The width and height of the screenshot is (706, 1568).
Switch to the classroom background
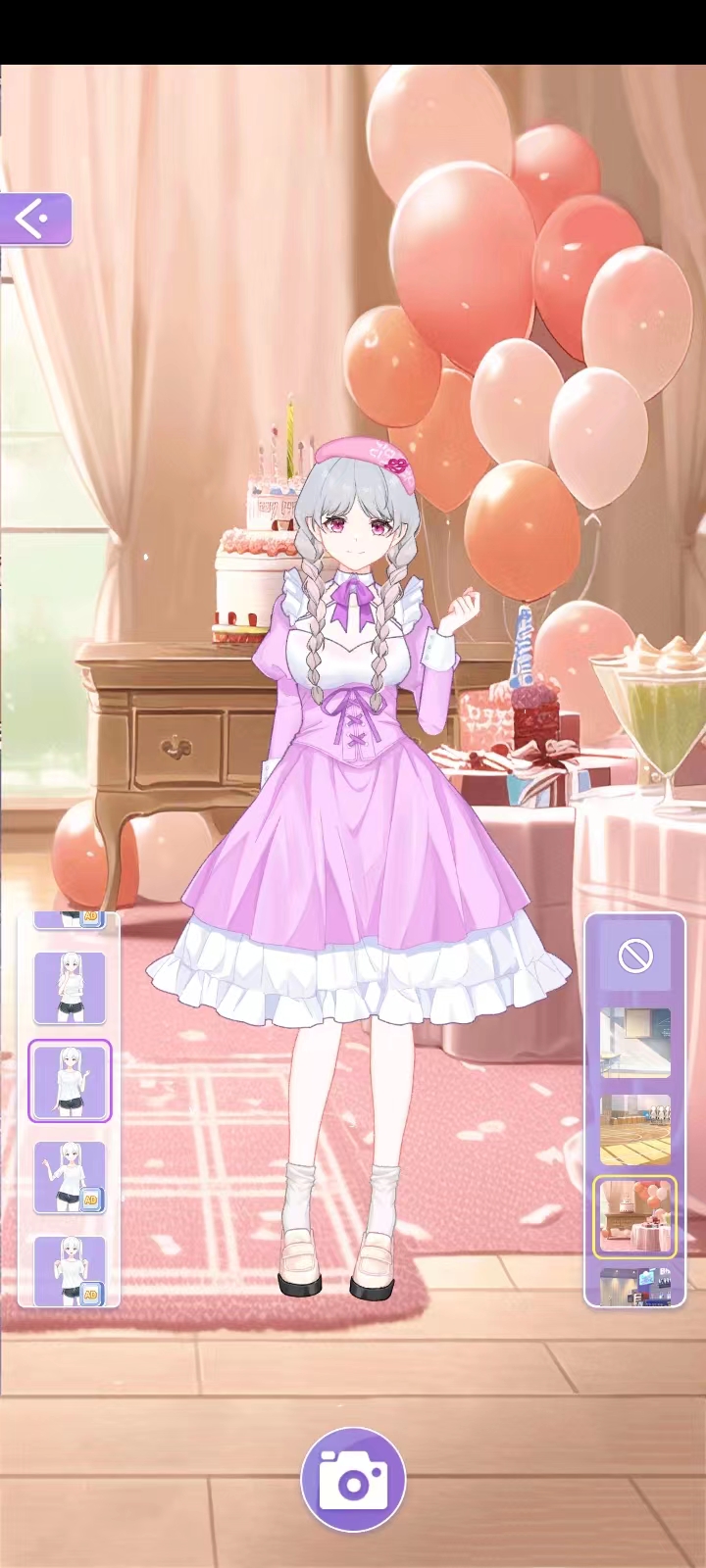click(x=635, y=1044)
